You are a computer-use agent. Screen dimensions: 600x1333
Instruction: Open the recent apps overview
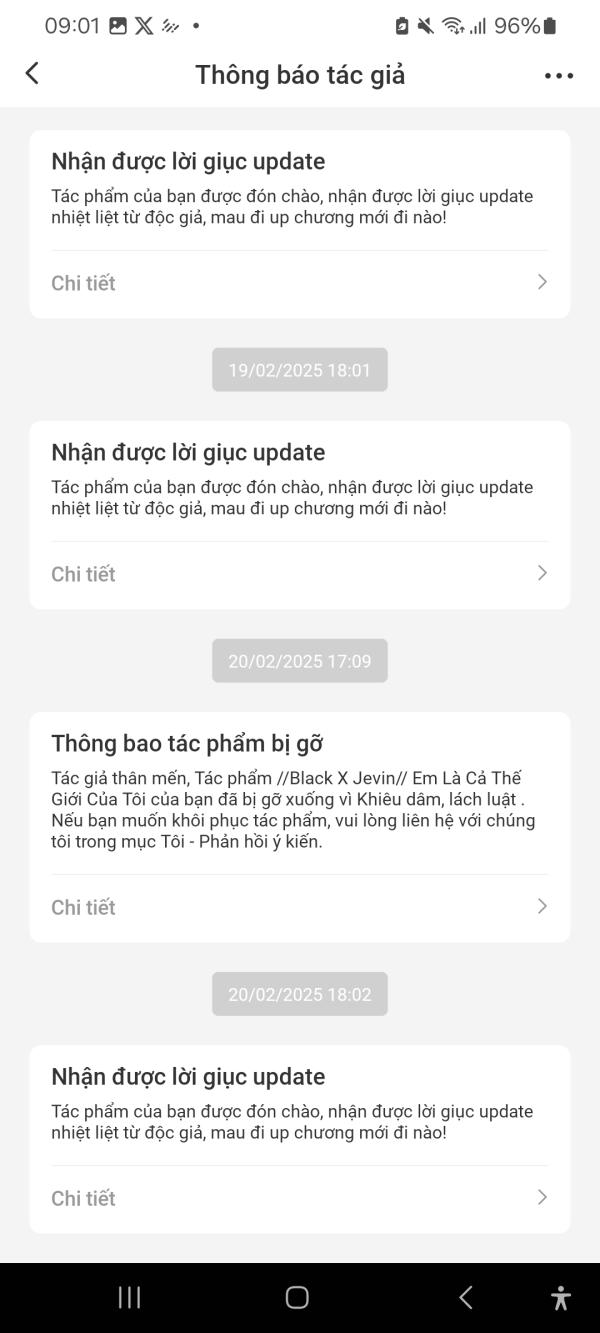[129, 1297]
